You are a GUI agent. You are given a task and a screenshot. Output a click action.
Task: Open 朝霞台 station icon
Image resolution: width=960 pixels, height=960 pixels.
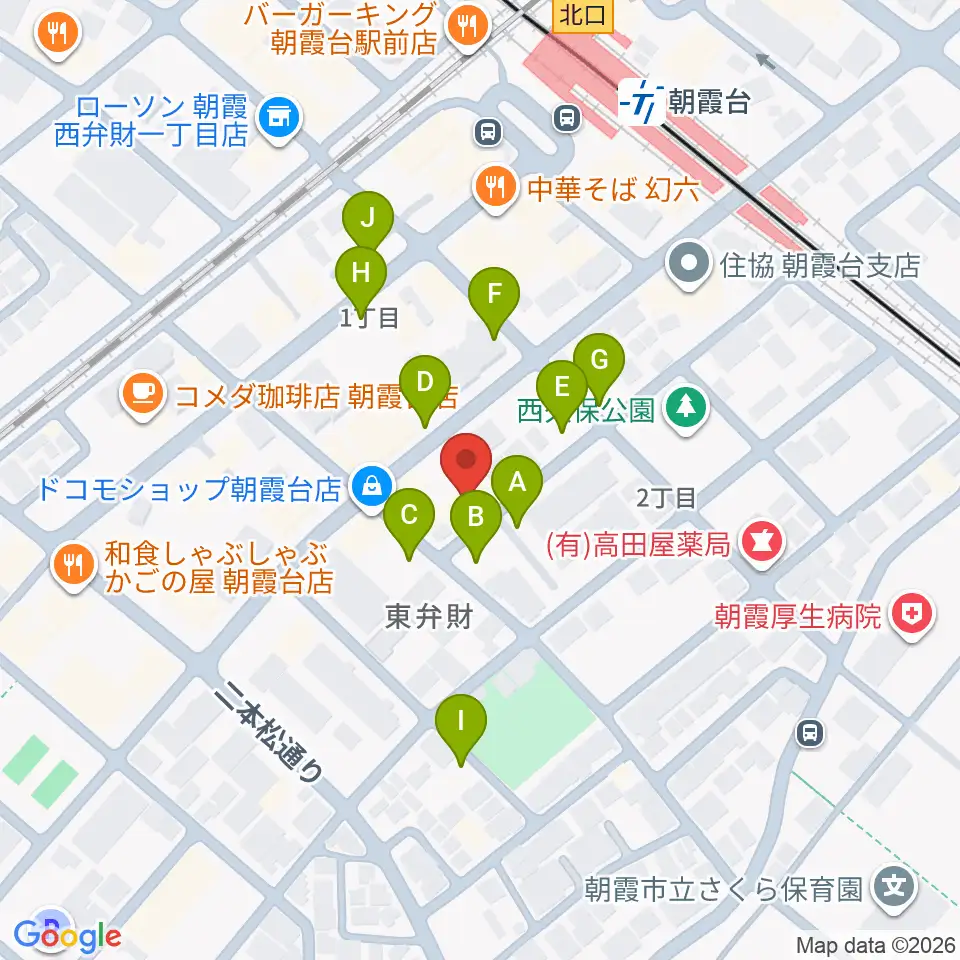(641, 102)
